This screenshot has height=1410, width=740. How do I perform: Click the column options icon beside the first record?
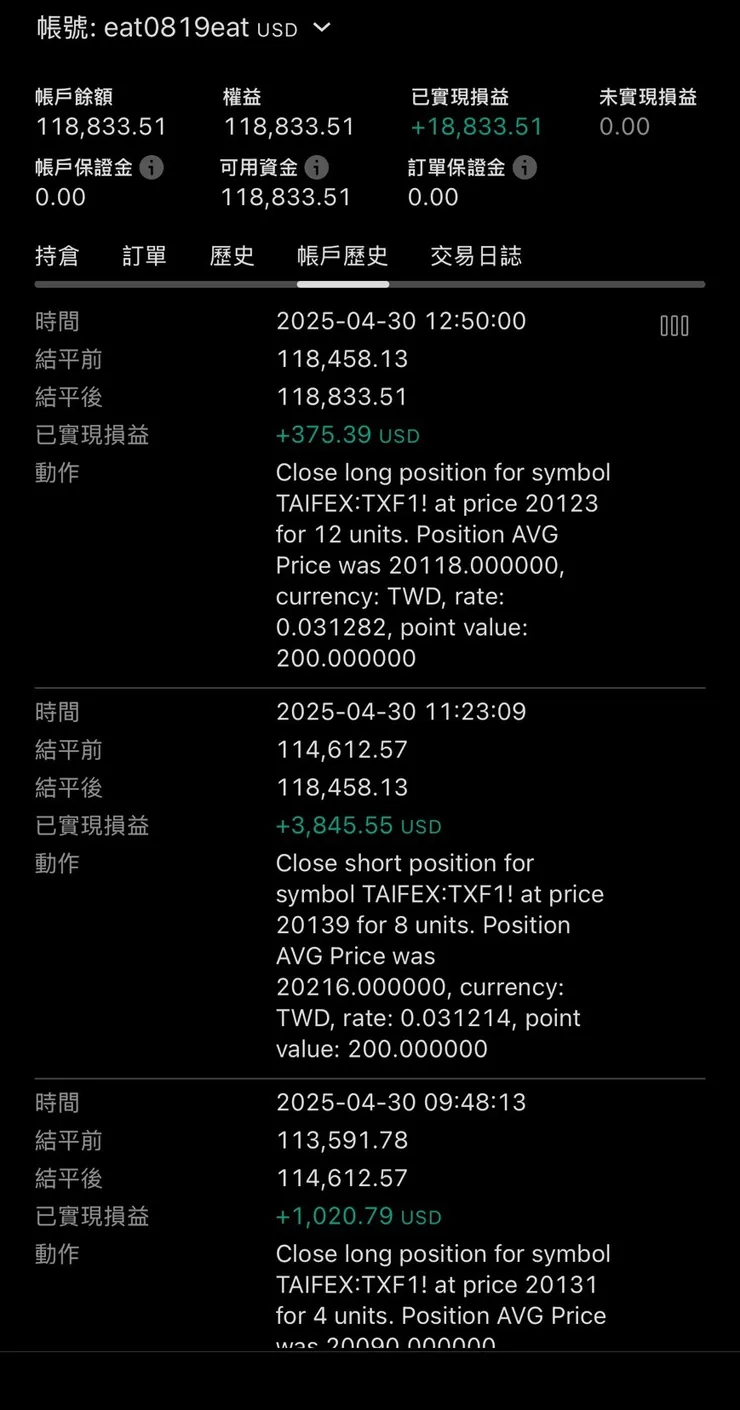tap(674, 325)
